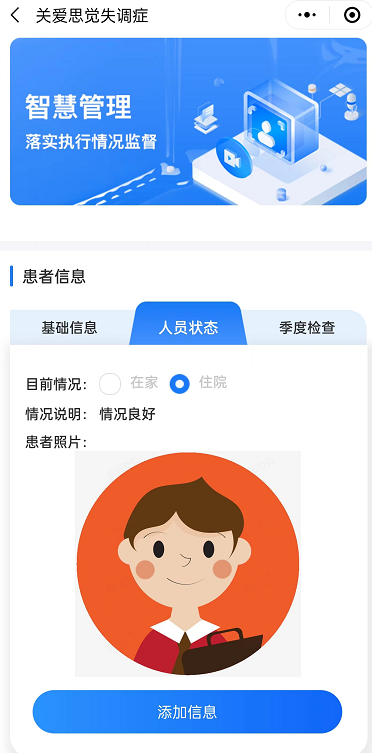Switch to the 基础信息 tab

70,328
